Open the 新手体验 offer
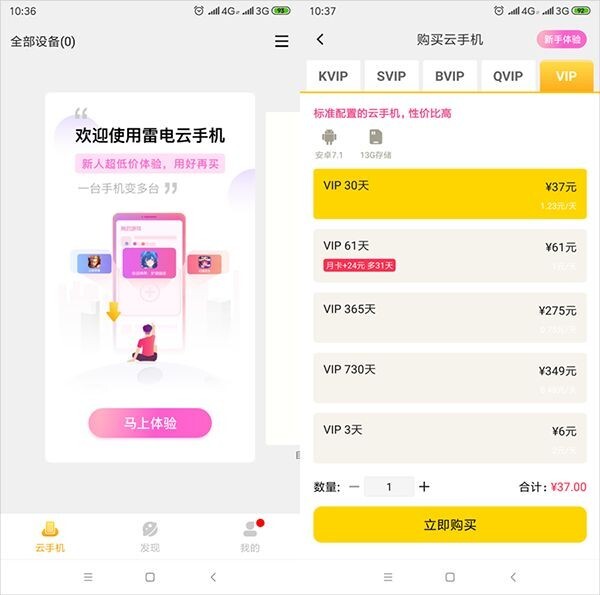 (561, 39)
